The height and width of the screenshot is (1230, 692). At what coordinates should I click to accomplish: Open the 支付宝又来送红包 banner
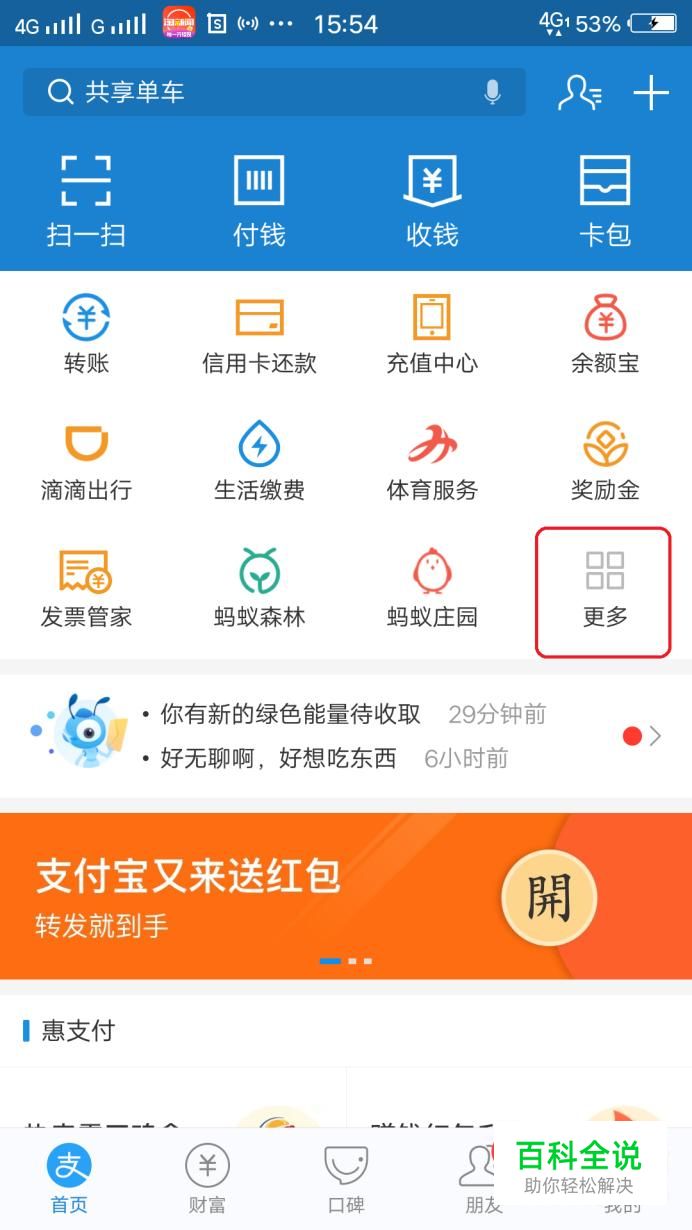click(346, 896)
